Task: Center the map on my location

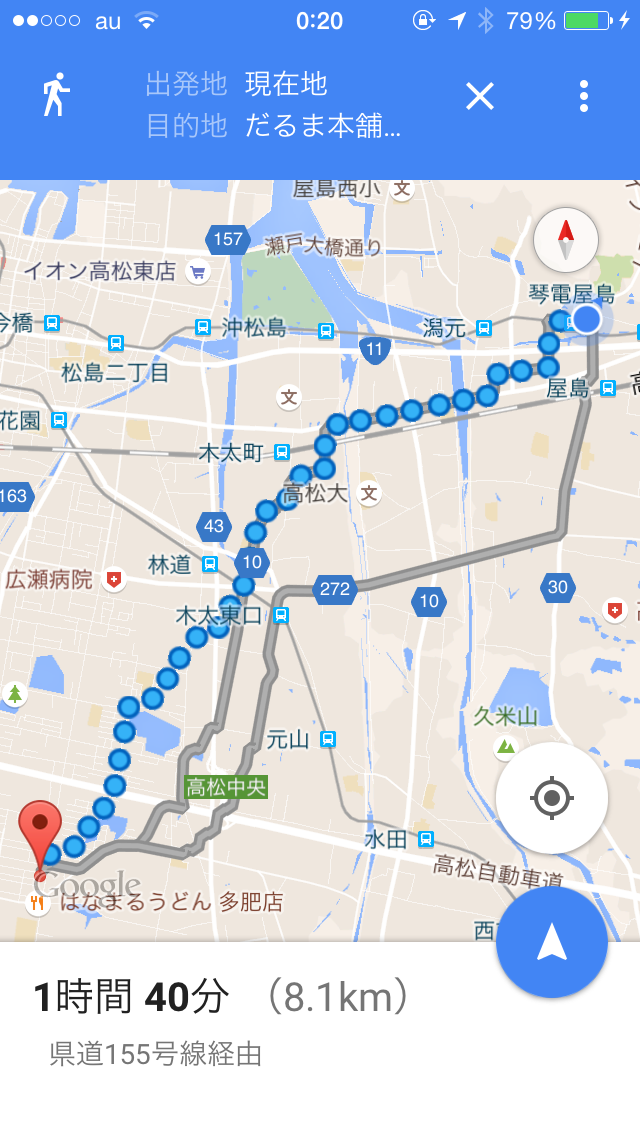Action: pos(551,798)
